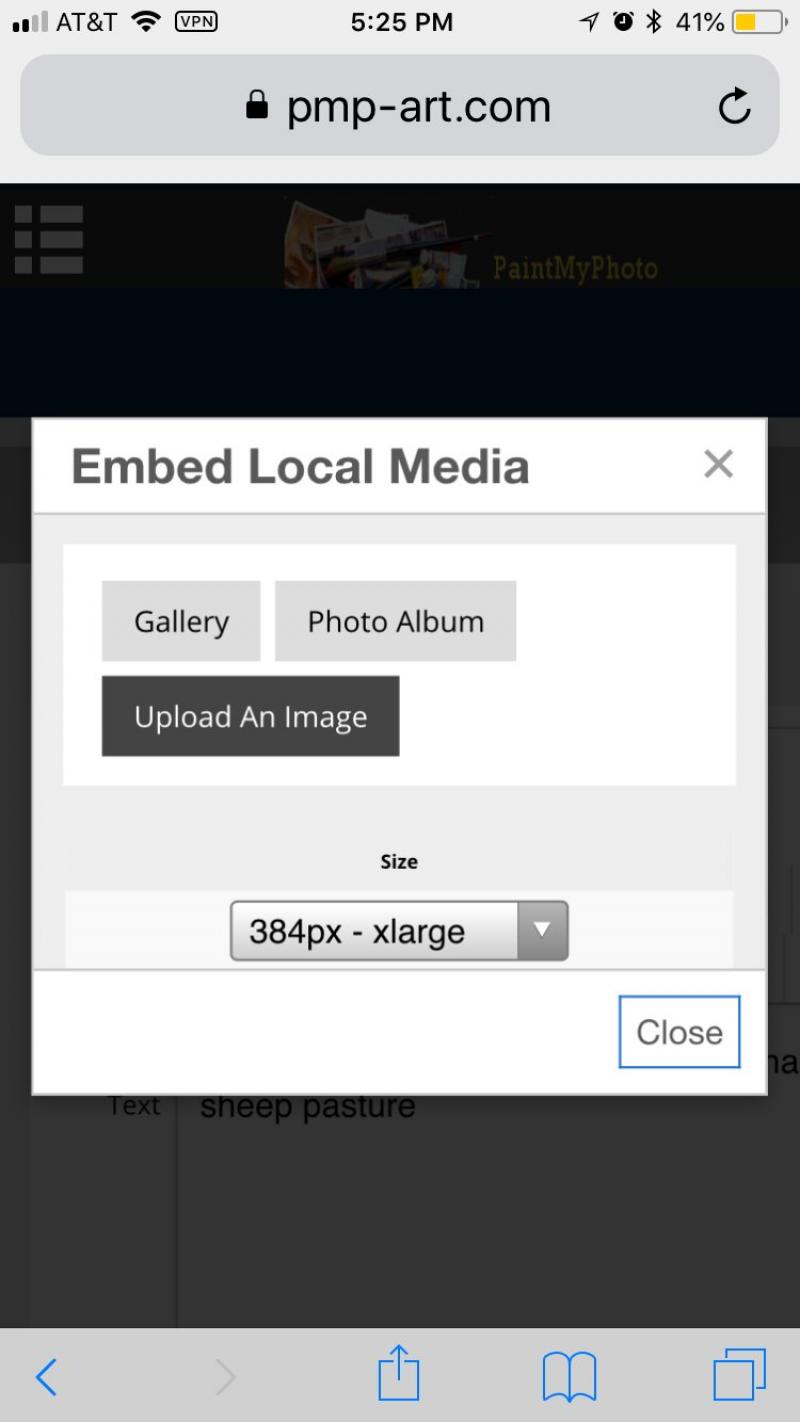The height and width of the screenshot is (1422, 800).
Task: Open the Safari share sheet
Action: point(399,1375)
